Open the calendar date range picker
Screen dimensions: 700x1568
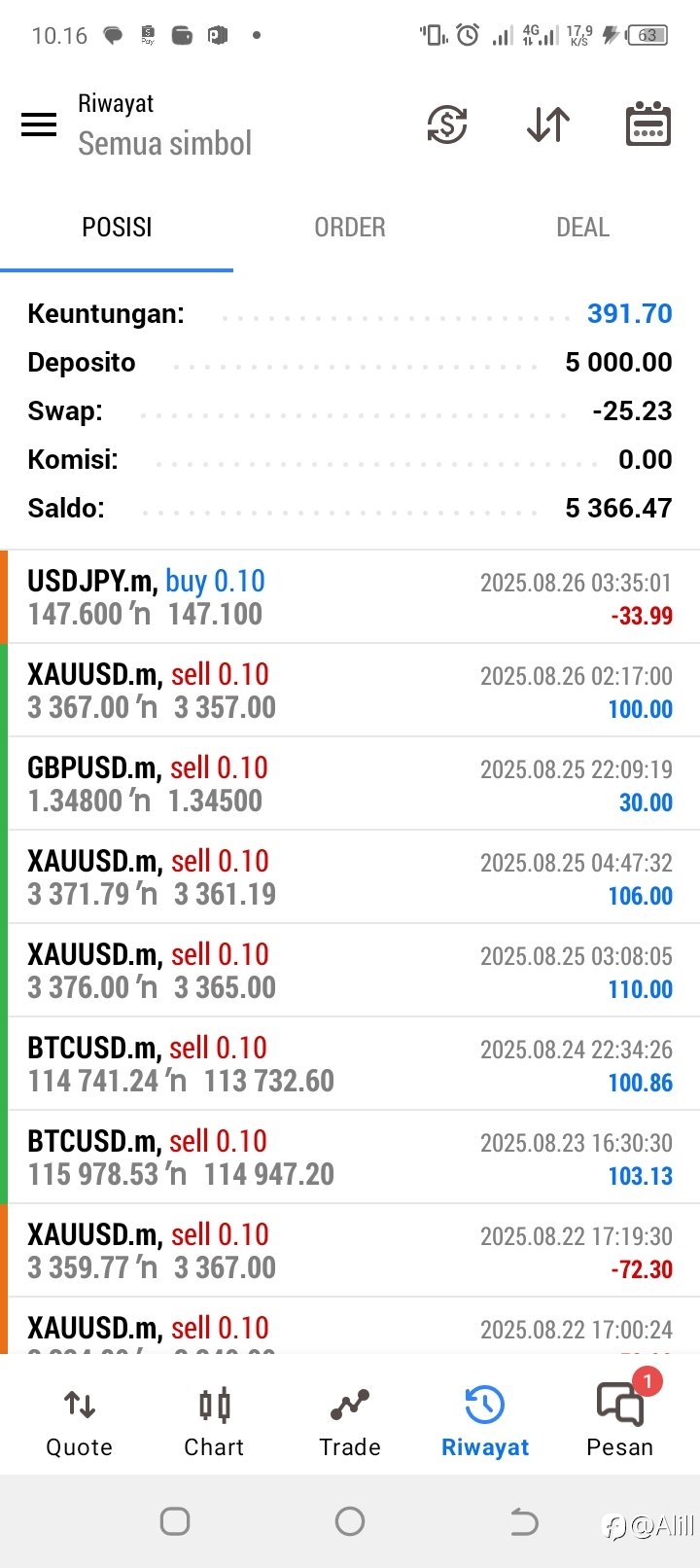(647, 124)
